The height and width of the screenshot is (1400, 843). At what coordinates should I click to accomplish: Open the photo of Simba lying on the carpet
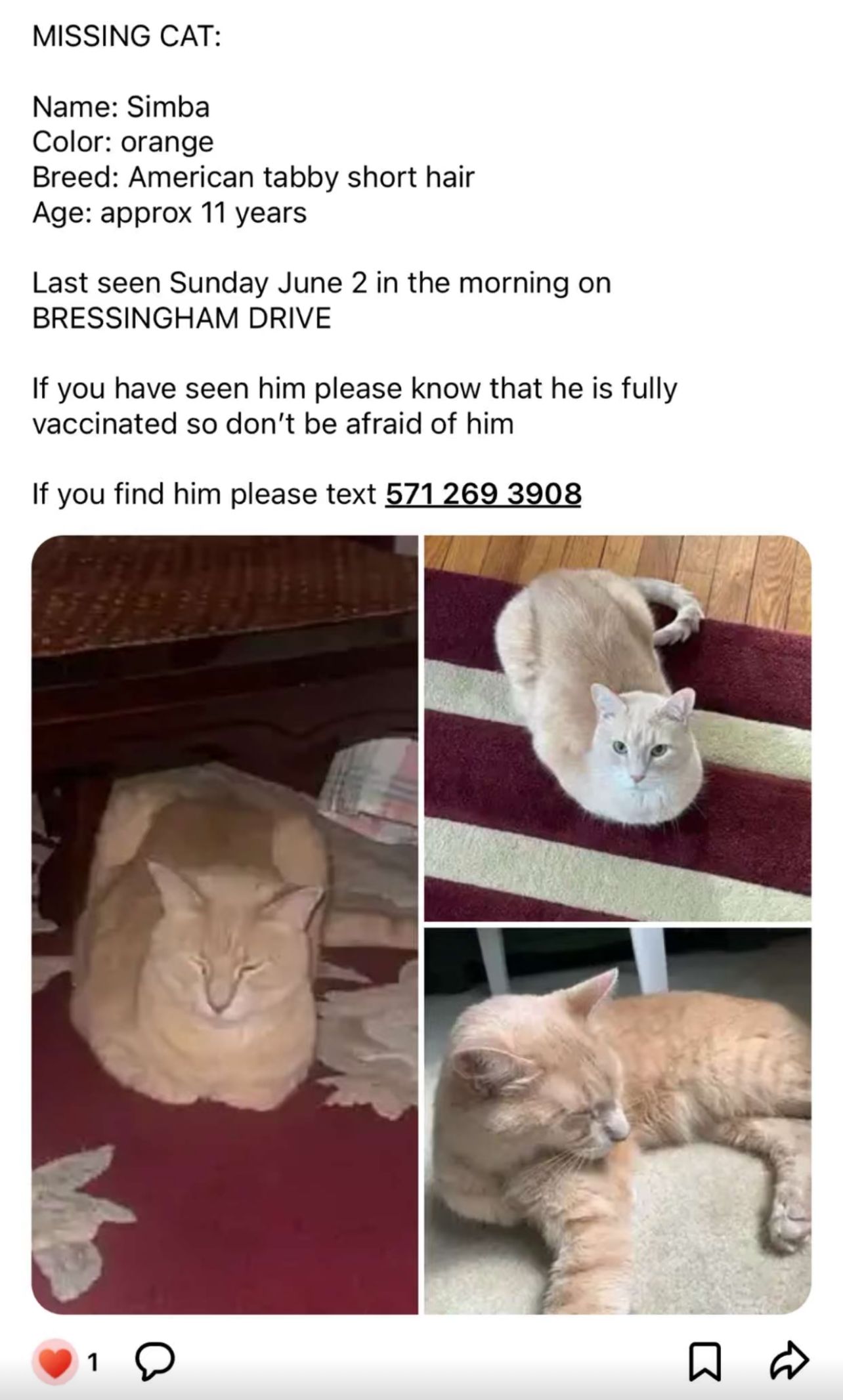[618, 1121]
